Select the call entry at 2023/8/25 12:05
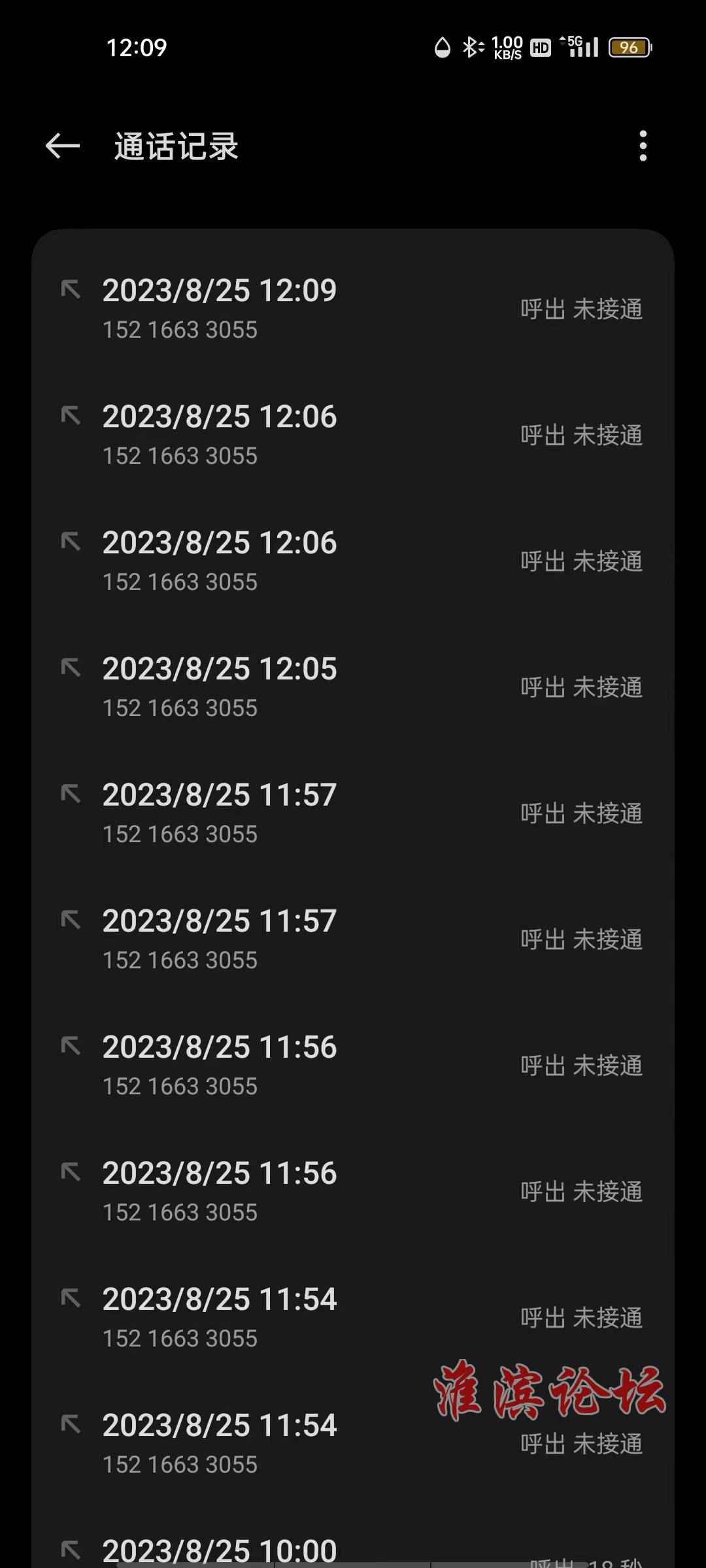 tap(353, 687)
